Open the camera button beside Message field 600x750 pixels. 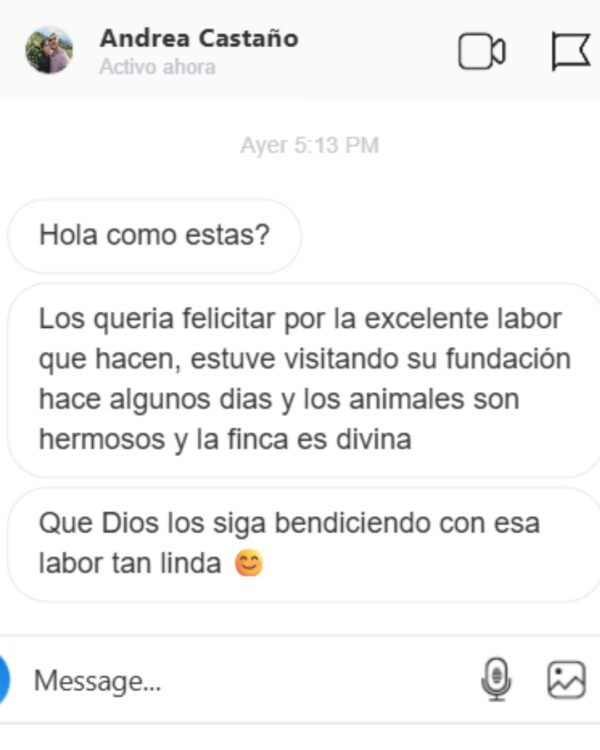coord(4,680)
